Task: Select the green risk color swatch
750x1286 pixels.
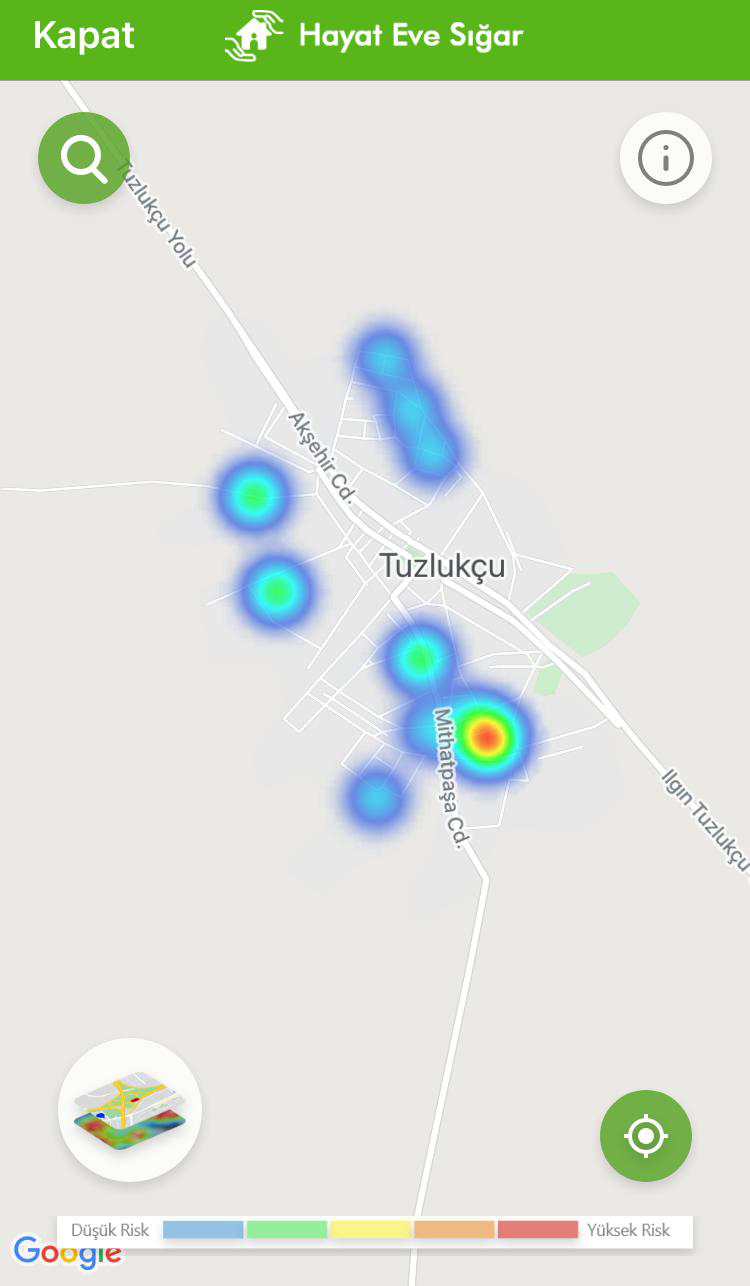Action: click(x=286, y=1230)
